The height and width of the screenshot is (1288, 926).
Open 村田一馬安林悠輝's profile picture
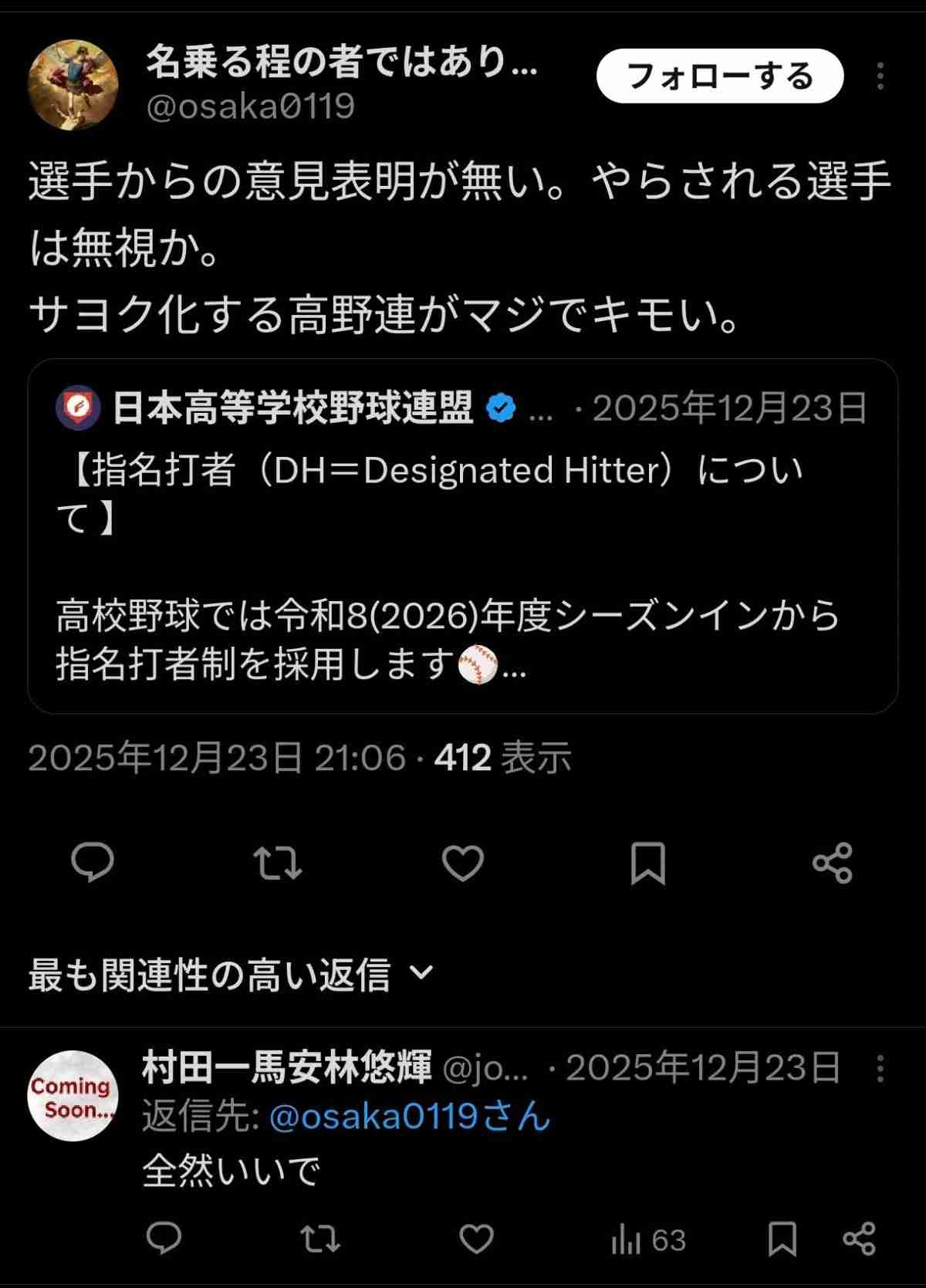pos(73,1096)
